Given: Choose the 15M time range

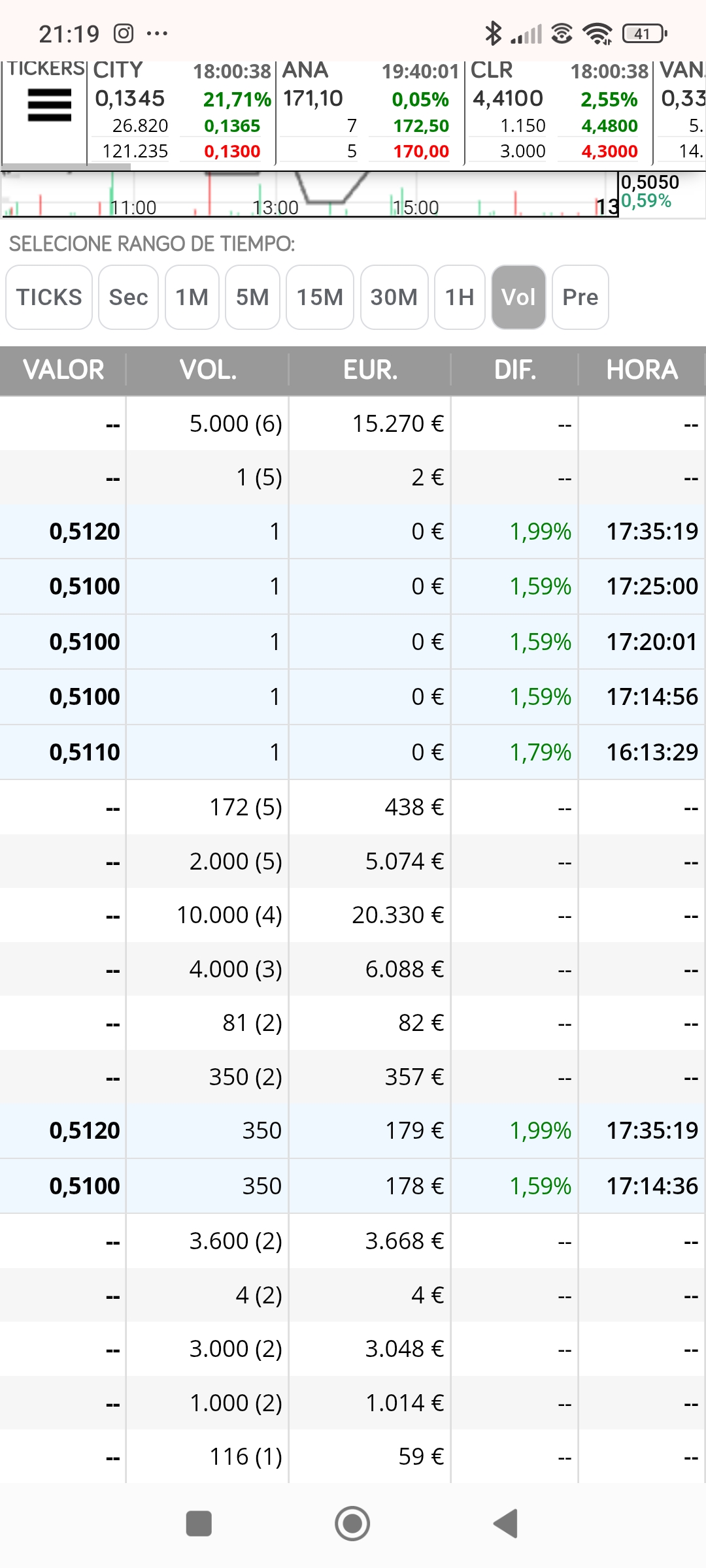Looking at the screenshot, I should pos(320,297).
